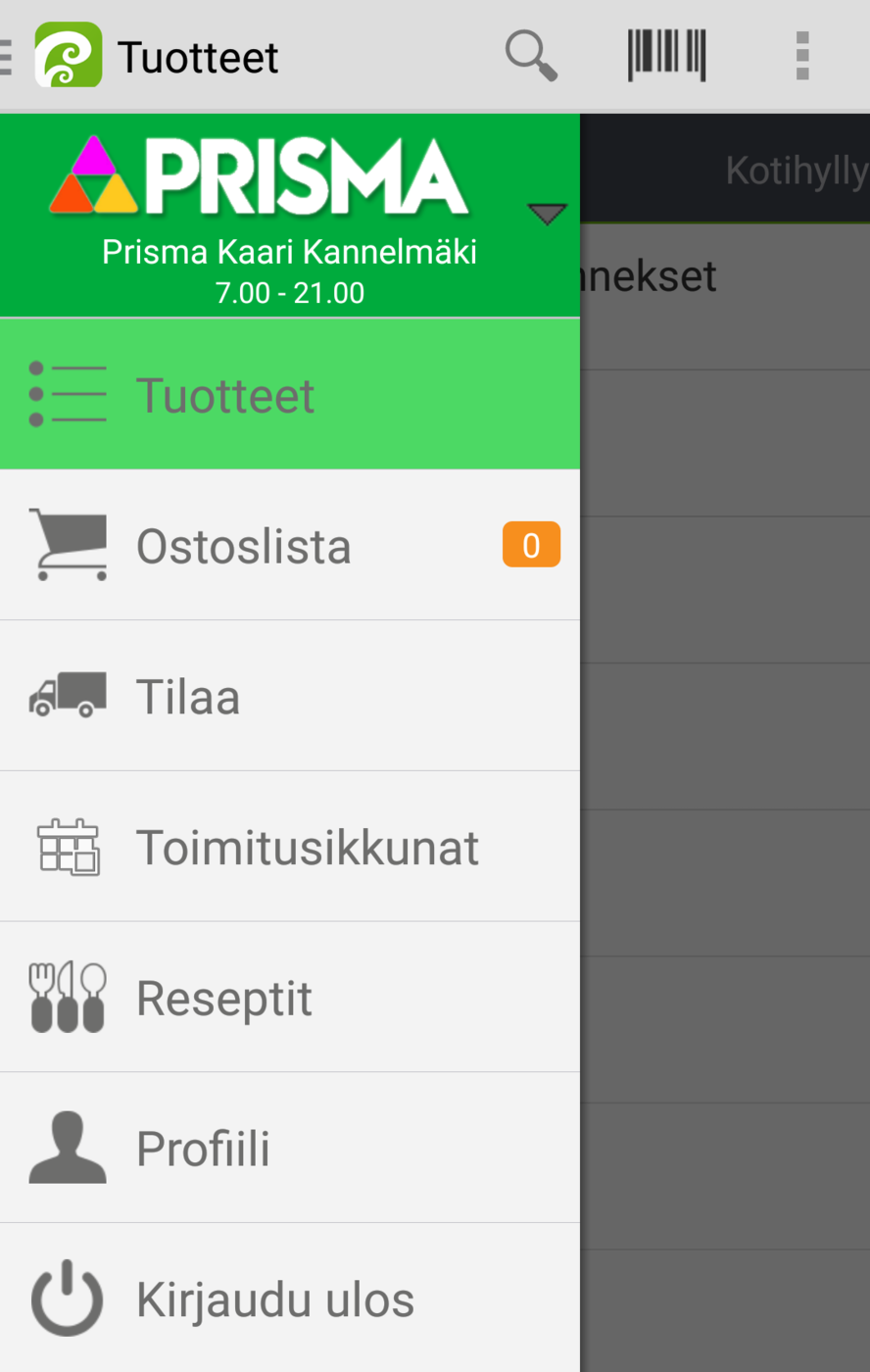This screenshot has width=870, height=1372.
Task: Go to Tilaa ordering section
Action: point(289,697)
